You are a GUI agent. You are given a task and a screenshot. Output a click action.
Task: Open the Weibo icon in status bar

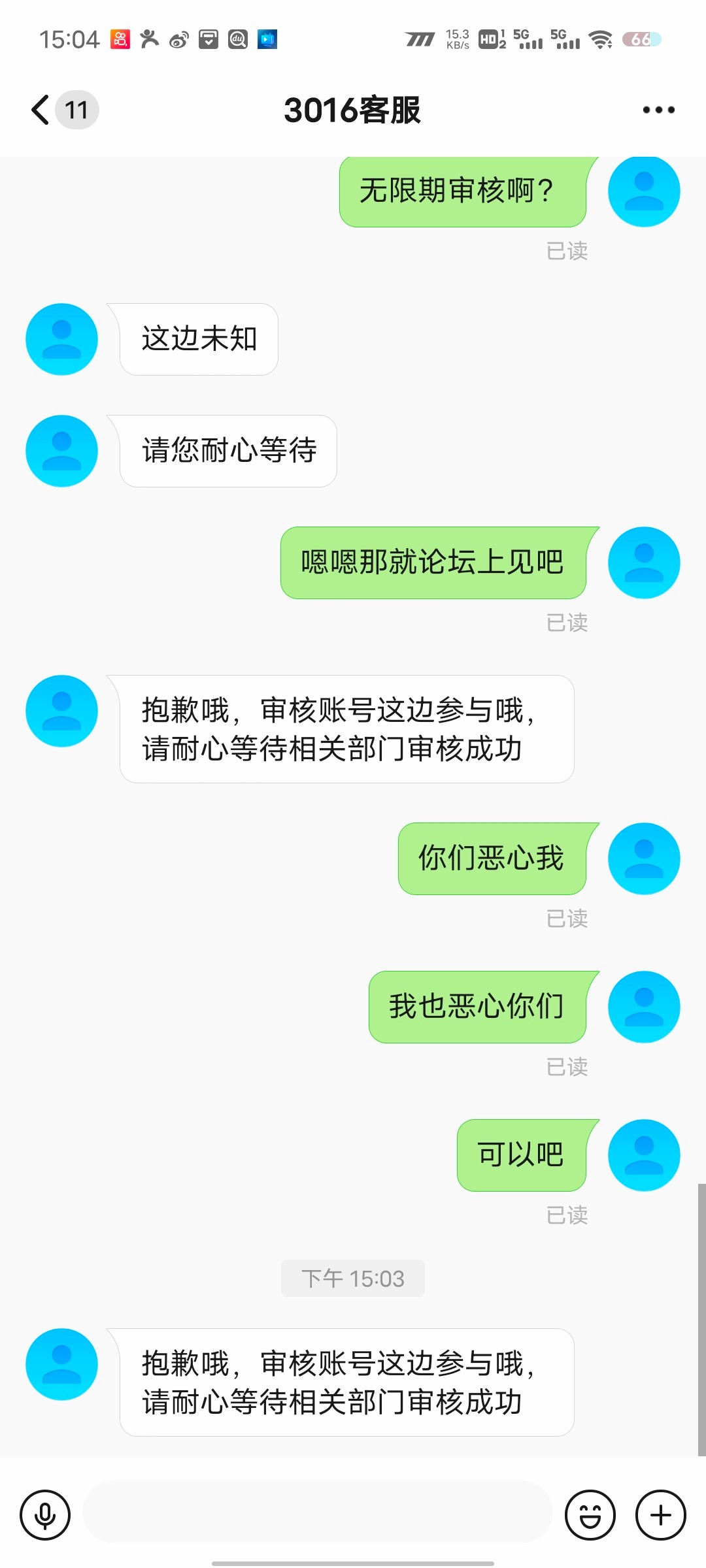pyautogui.click(x=178, y=39)
